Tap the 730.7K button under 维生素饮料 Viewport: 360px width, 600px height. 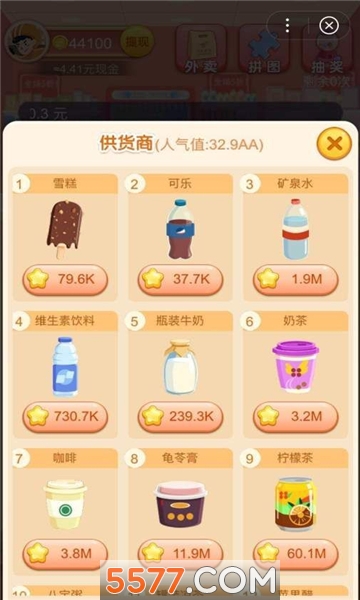pyautogui.click(x=65, y=416)
